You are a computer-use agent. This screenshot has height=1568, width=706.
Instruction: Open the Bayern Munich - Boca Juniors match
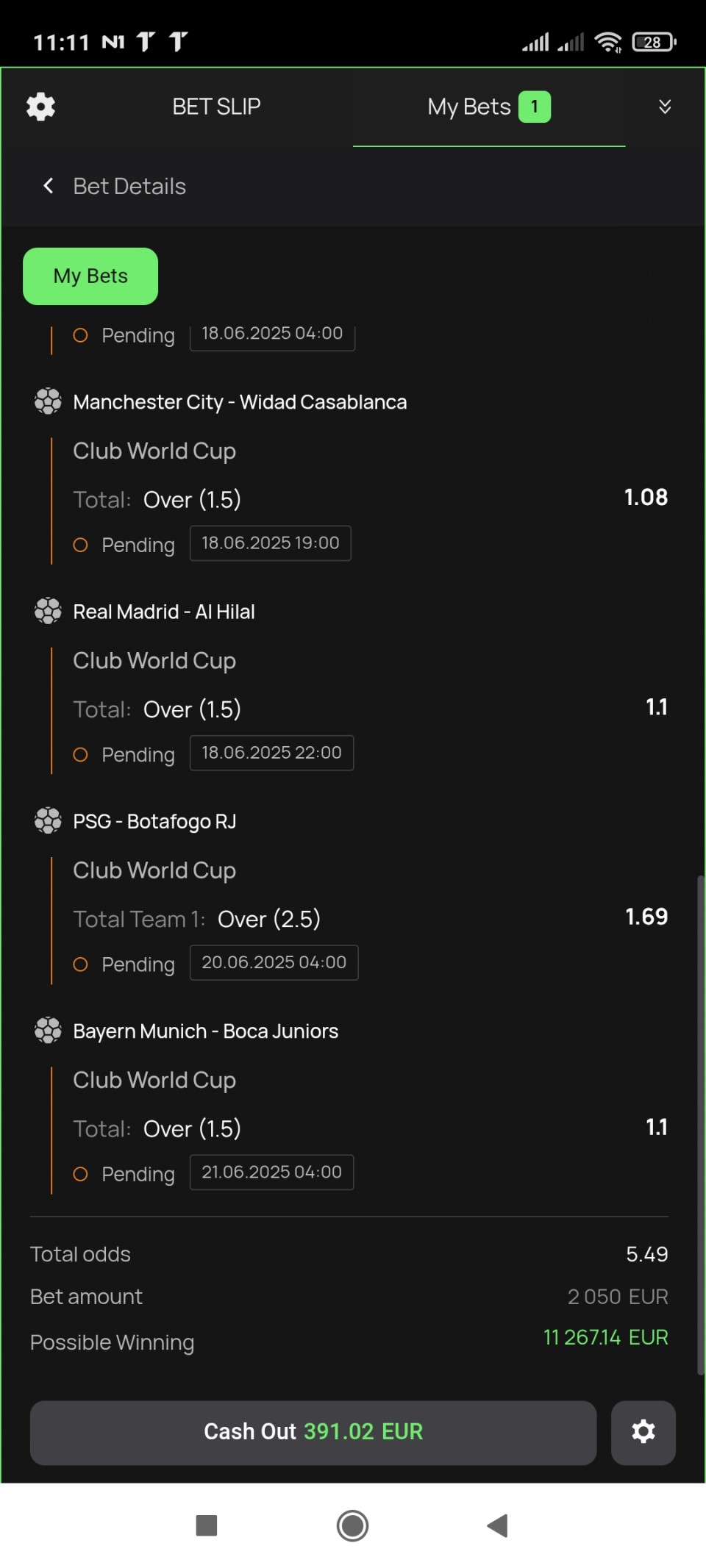pyautogui.click(x=206, y=1031)
